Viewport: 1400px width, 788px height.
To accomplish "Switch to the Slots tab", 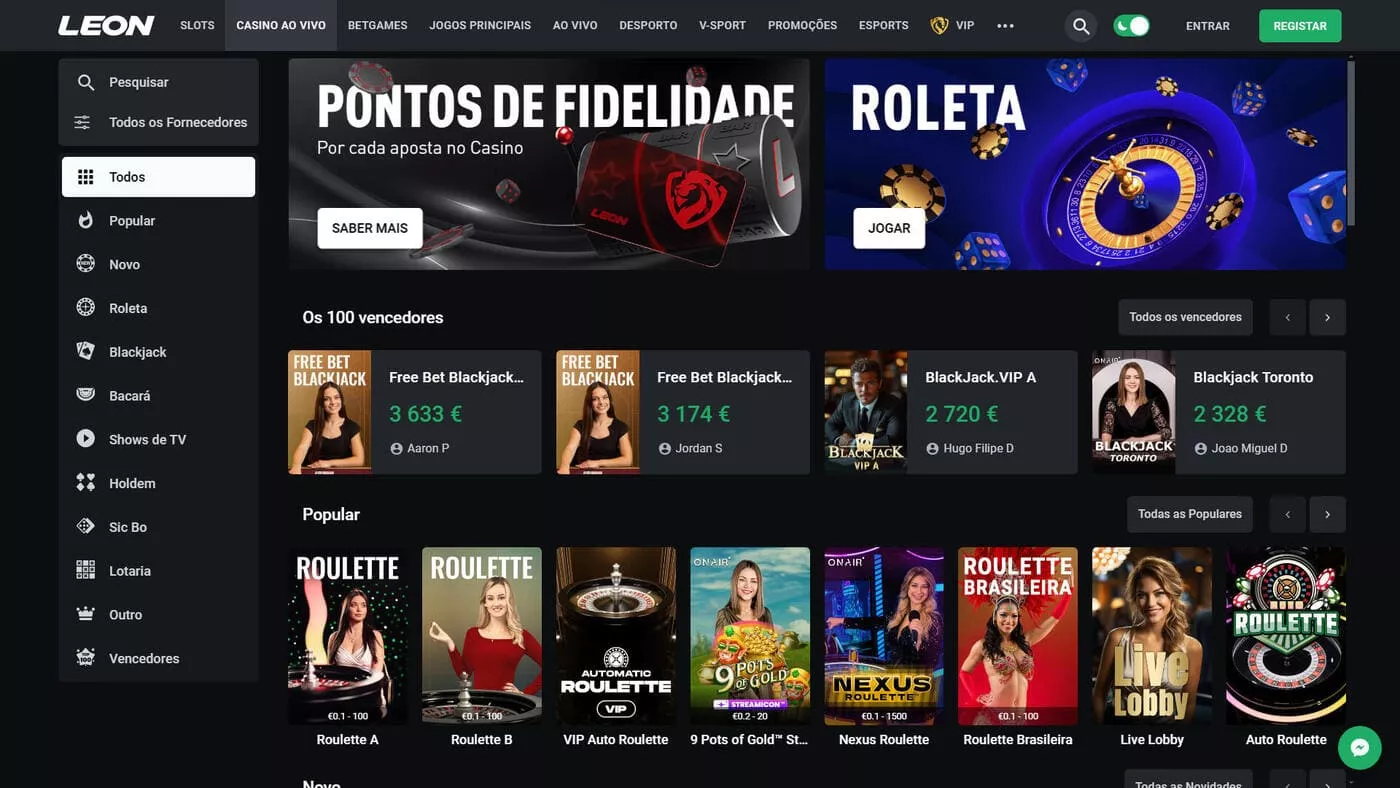I will pyautogui.click(x=197, y=26).
